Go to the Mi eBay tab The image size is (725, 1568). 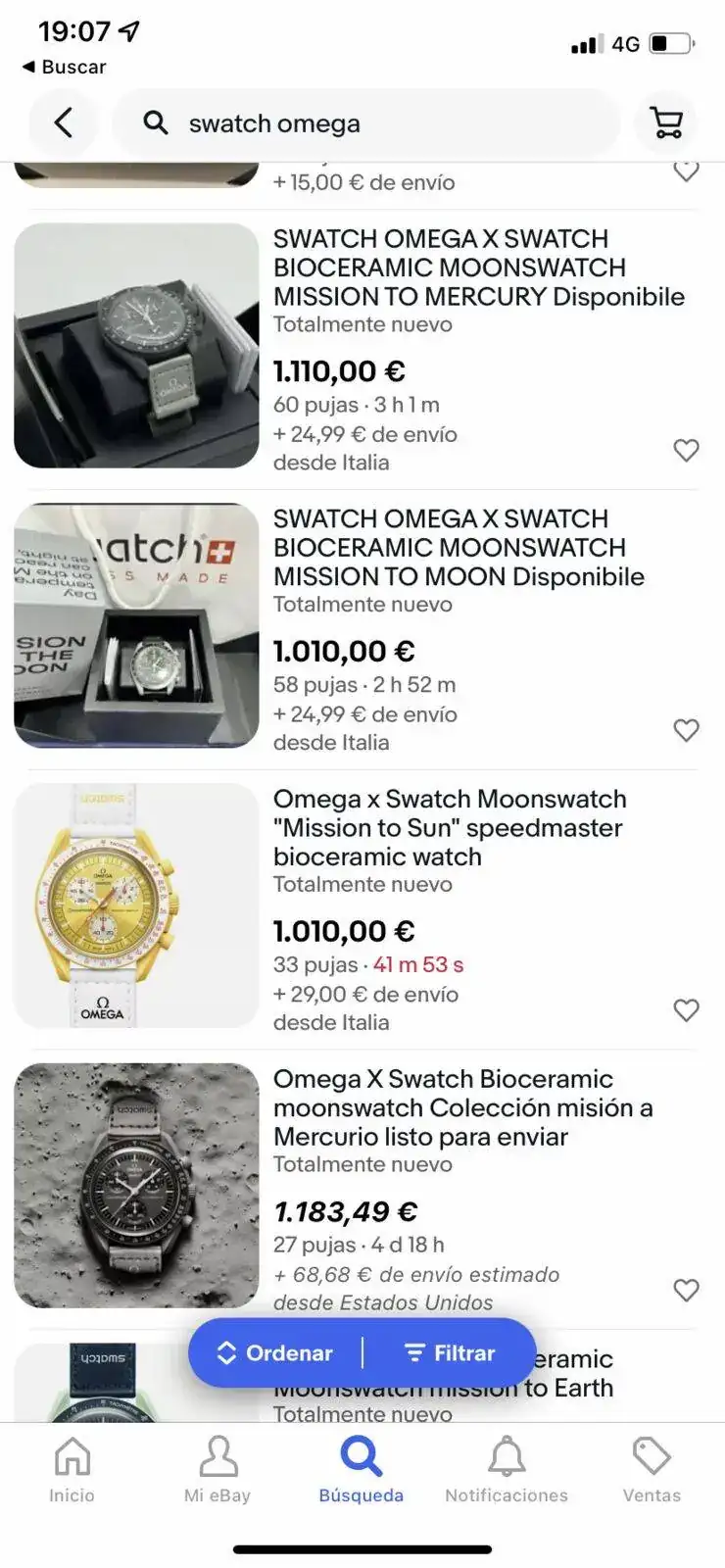pos(217,1469)
